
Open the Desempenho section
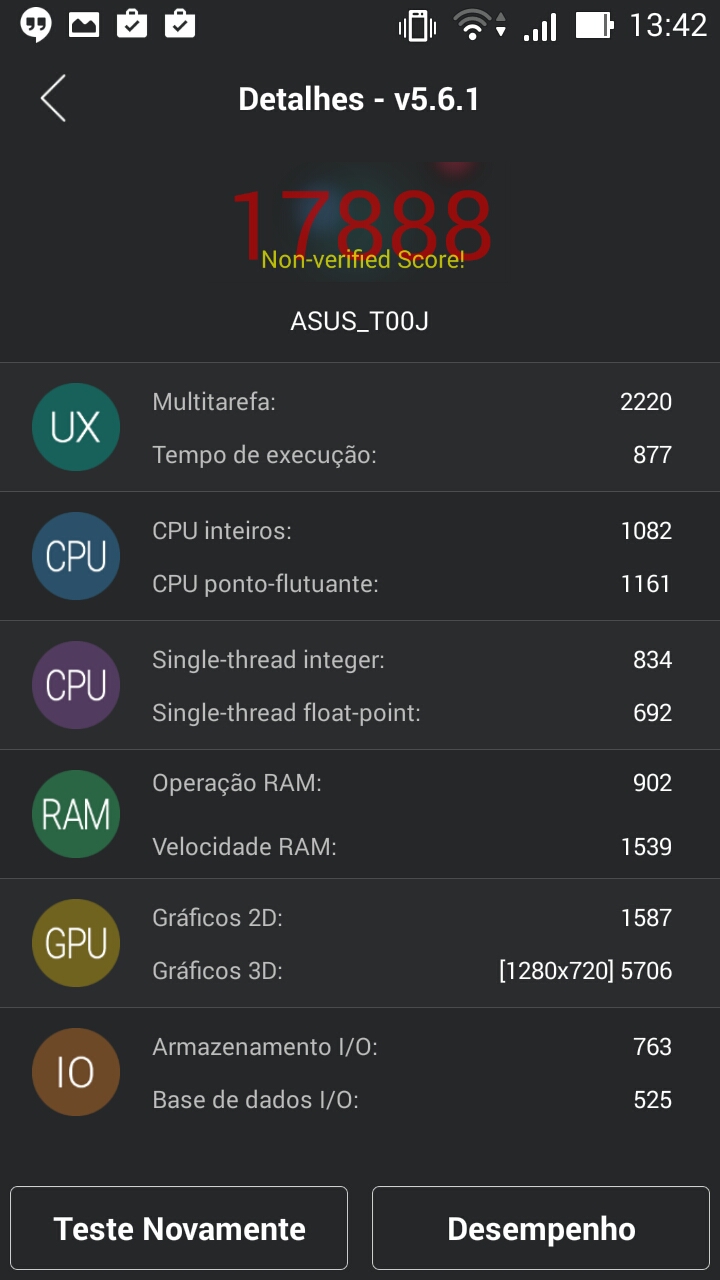541,1228
